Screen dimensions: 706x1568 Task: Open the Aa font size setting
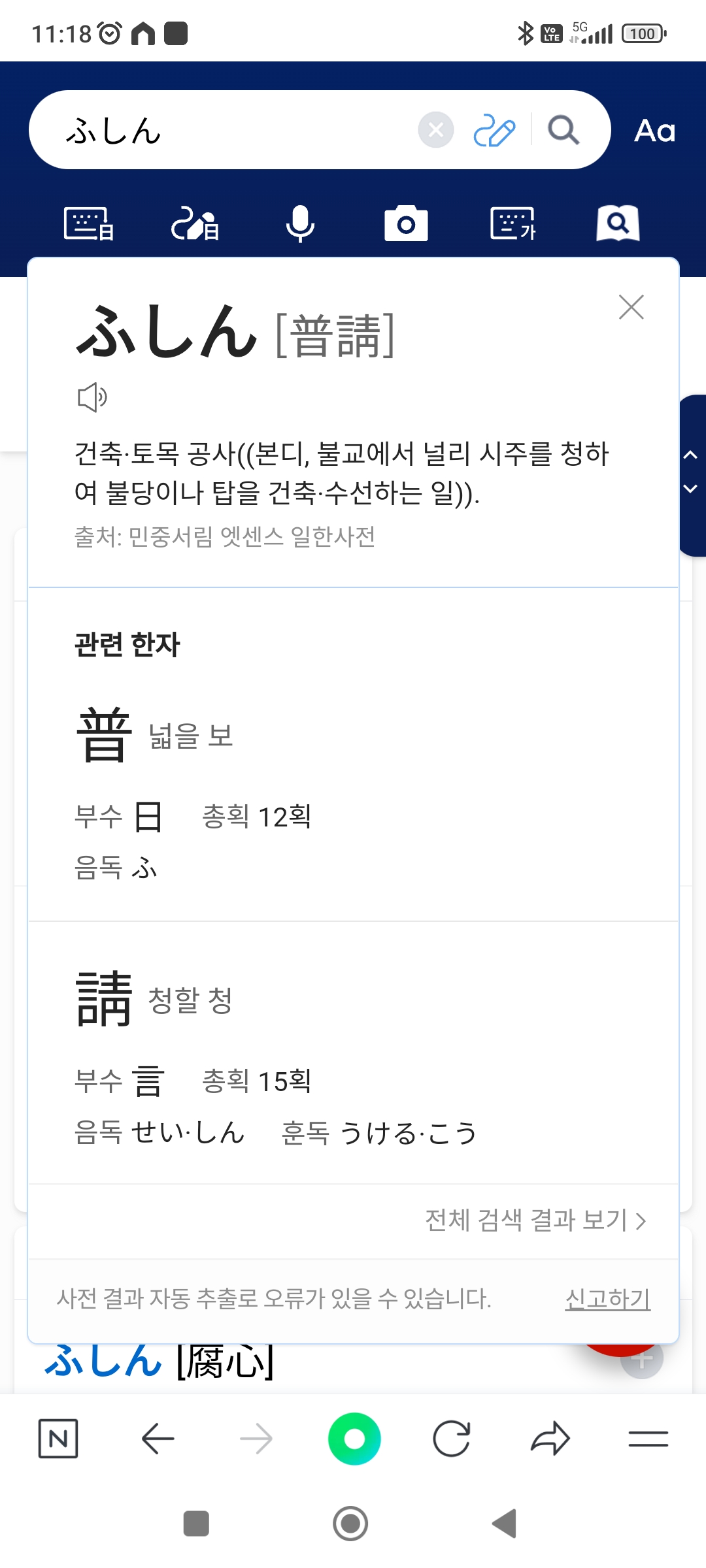pos(654,131)
